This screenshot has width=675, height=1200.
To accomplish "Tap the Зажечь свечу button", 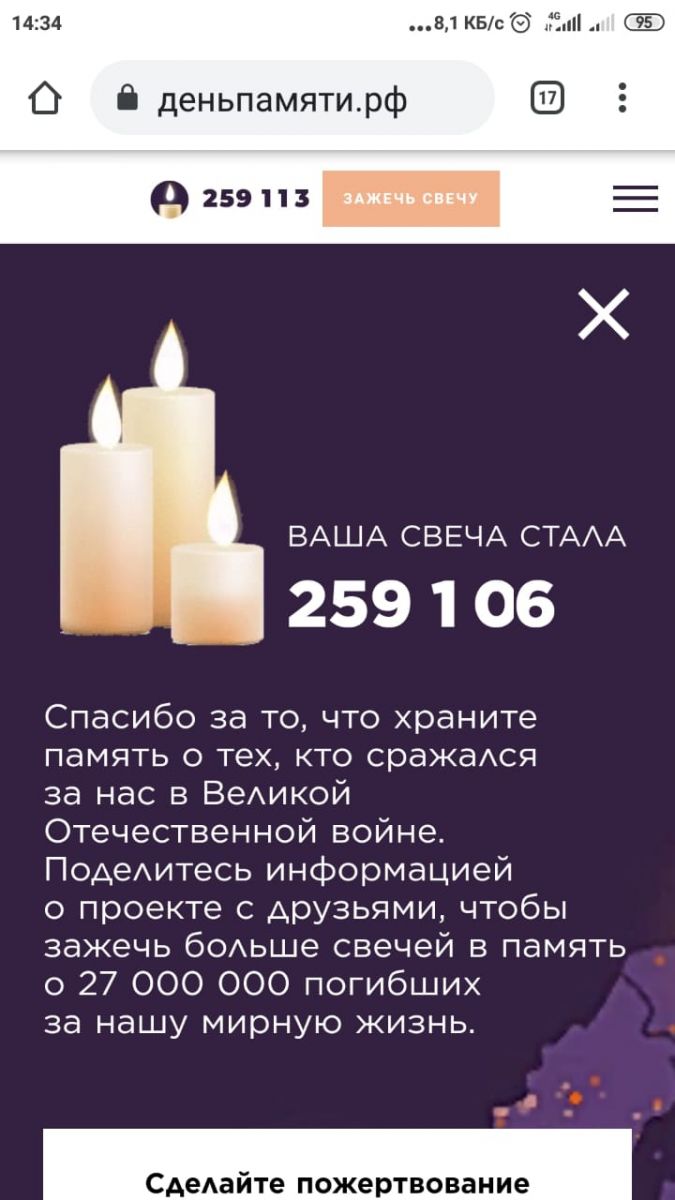I will point(410,198).
